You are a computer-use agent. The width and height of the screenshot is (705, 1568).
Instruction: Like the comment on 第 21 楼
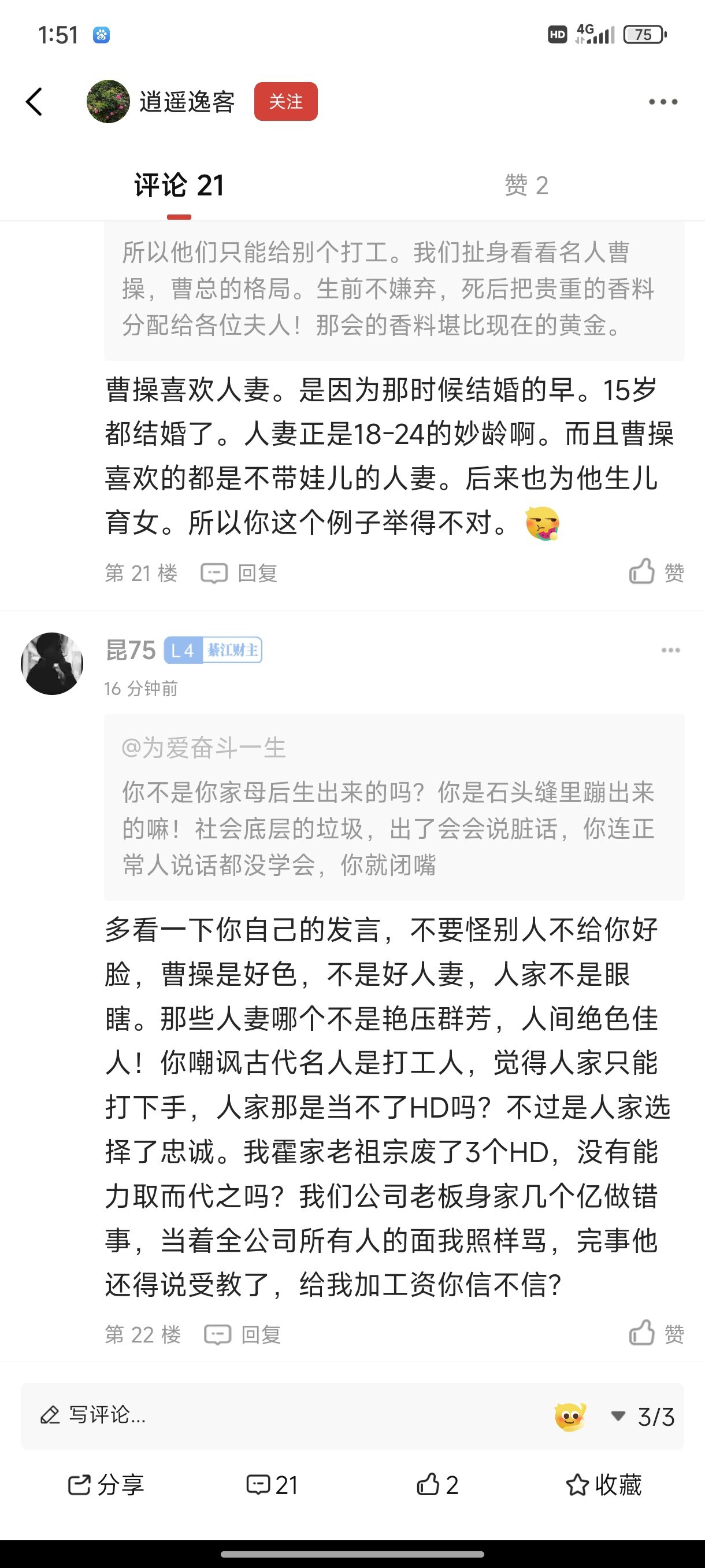pyautogui.click(x=656, y=572)
